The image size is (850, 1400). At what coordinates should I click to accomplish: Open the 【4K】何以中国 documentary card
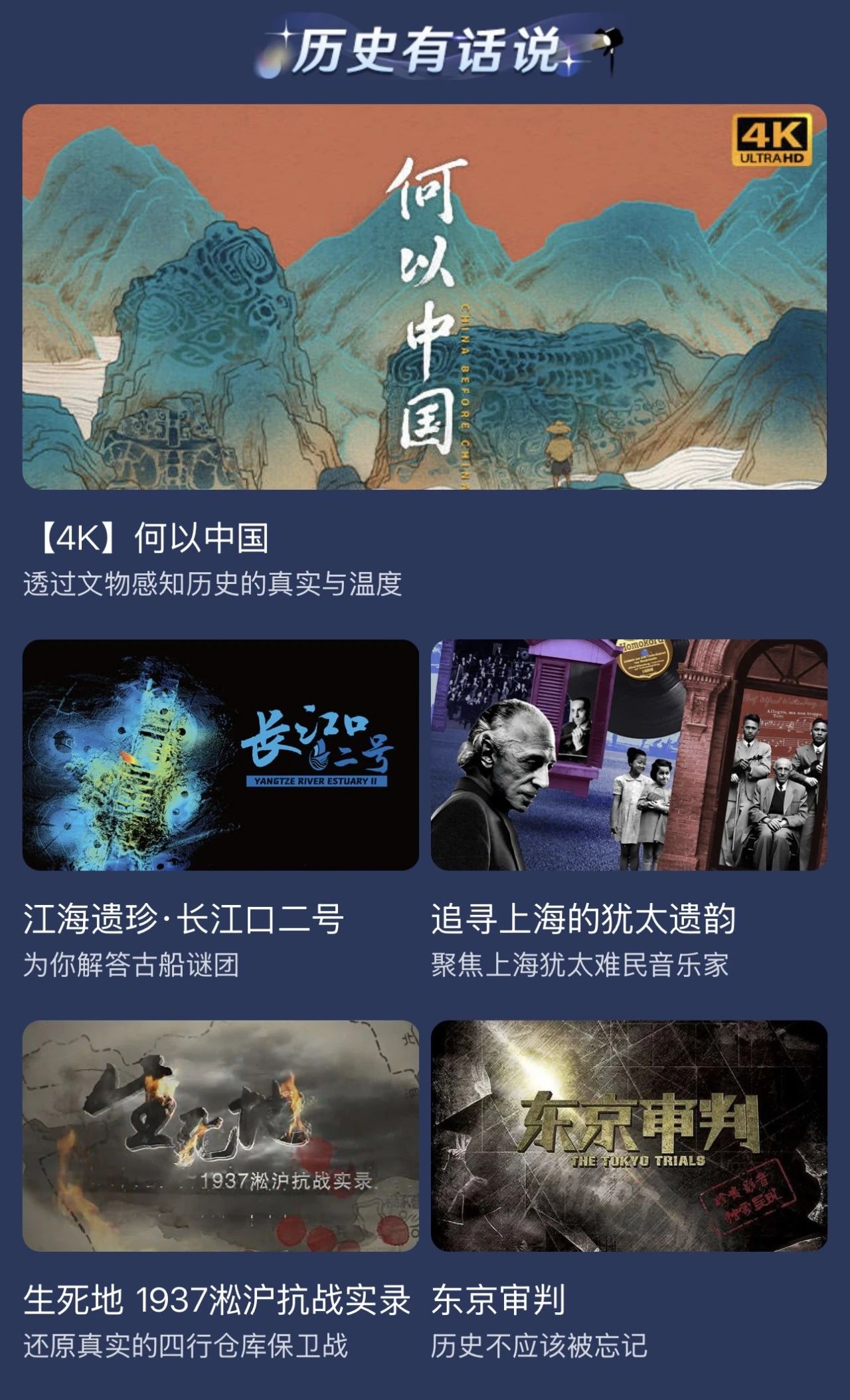(x=424, y=297)
